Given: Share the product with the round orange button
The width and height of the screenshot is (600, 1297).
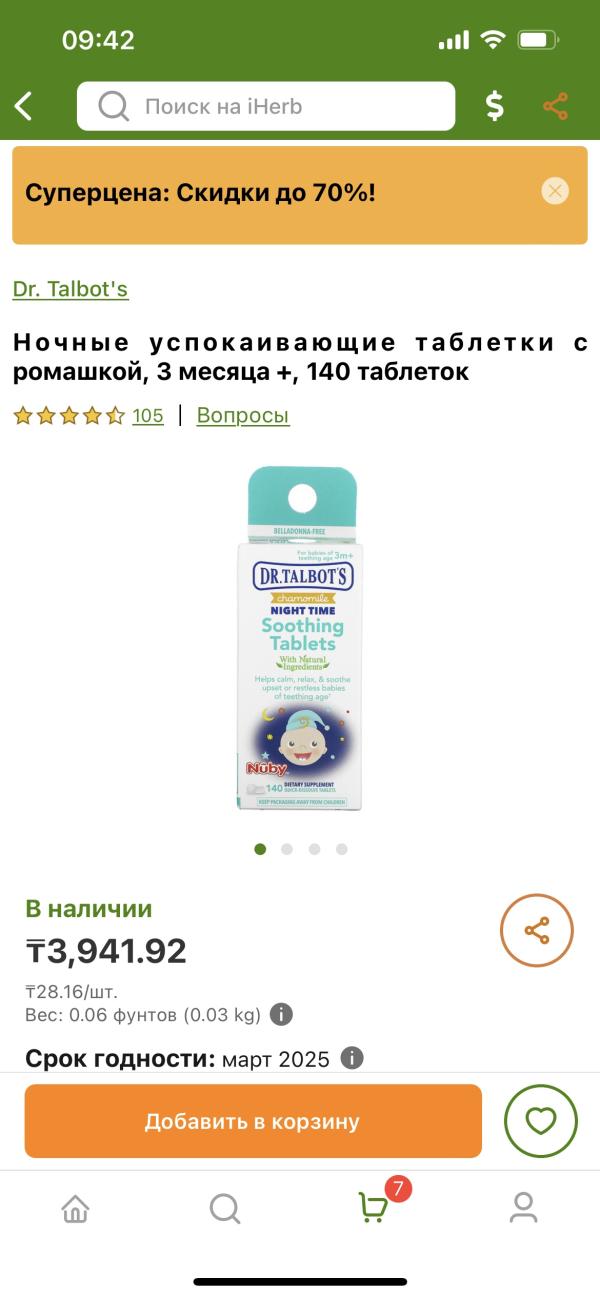Looking at the screenshot, I should coord(537,931).
